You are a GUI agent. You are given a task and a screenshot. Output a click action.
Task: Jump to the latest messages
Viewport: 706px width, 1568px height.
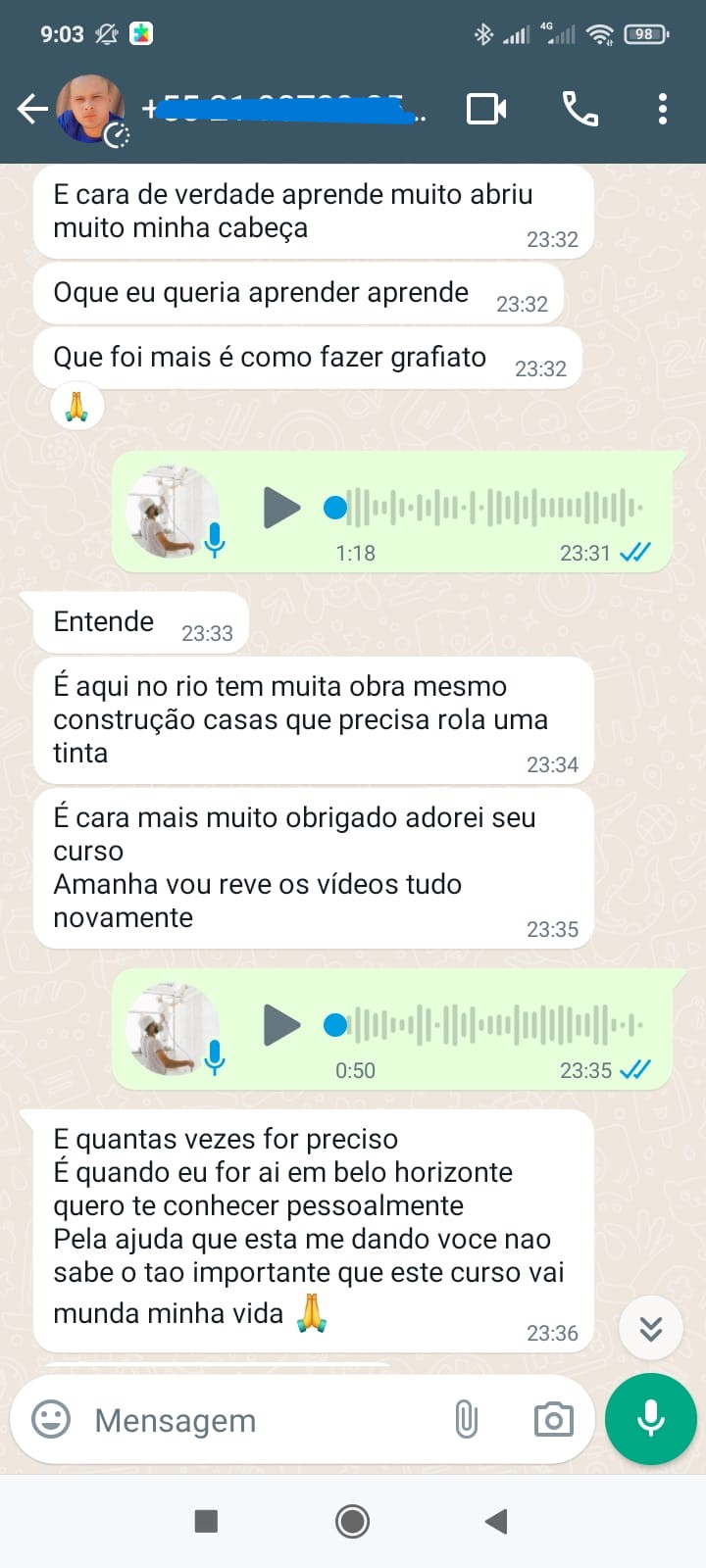tap(650, 1329)
